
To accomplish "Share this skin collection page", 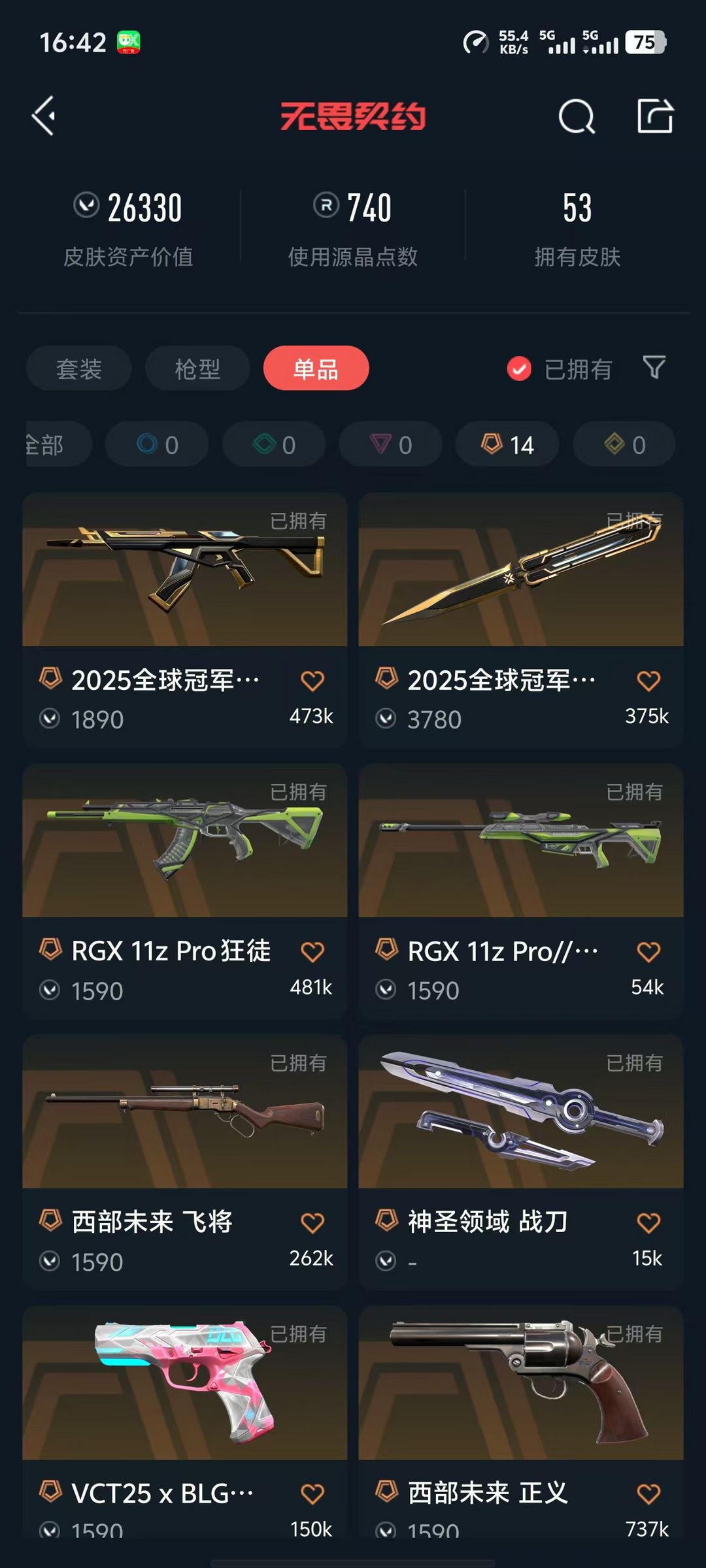I will click(x=655, y=117).
